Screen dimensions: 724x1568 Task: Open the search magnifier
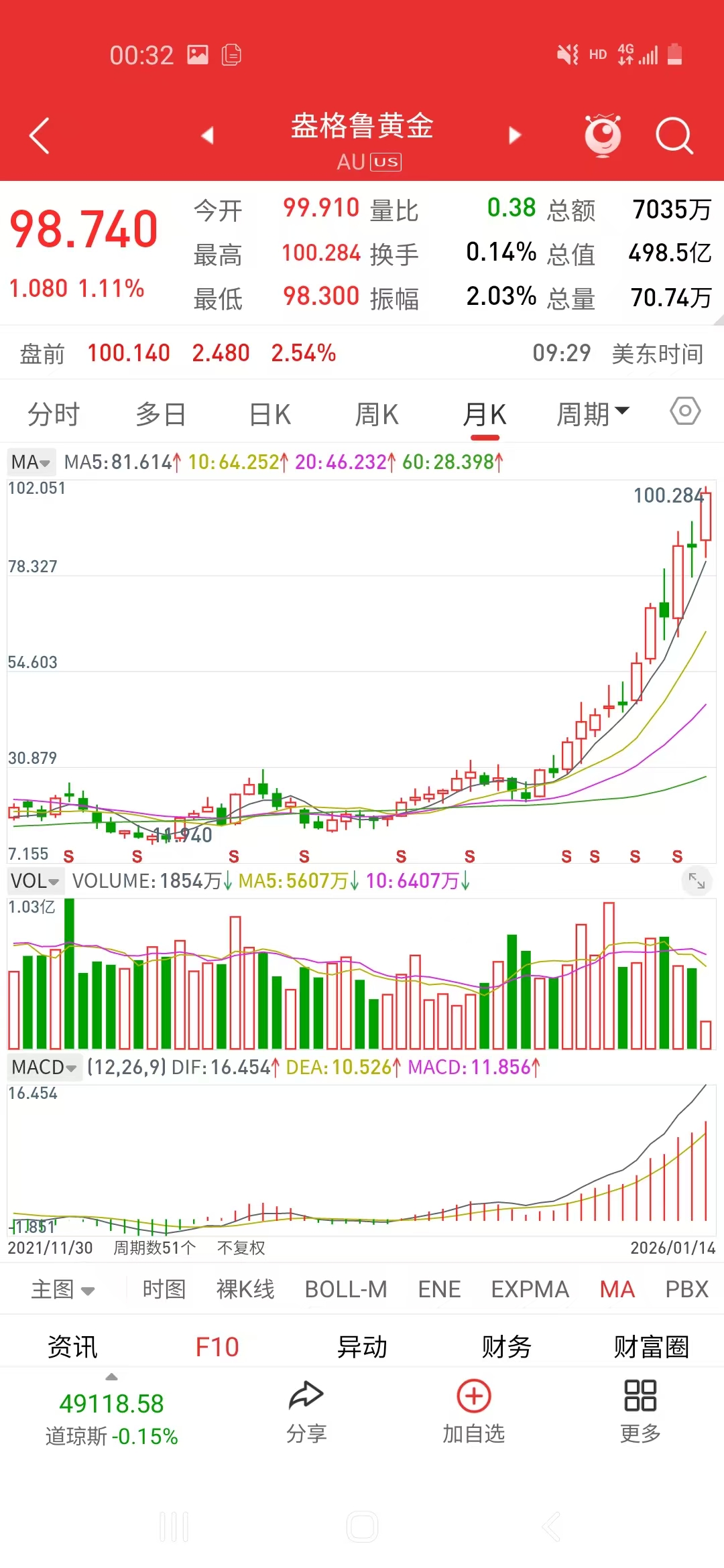click(673, 136)
